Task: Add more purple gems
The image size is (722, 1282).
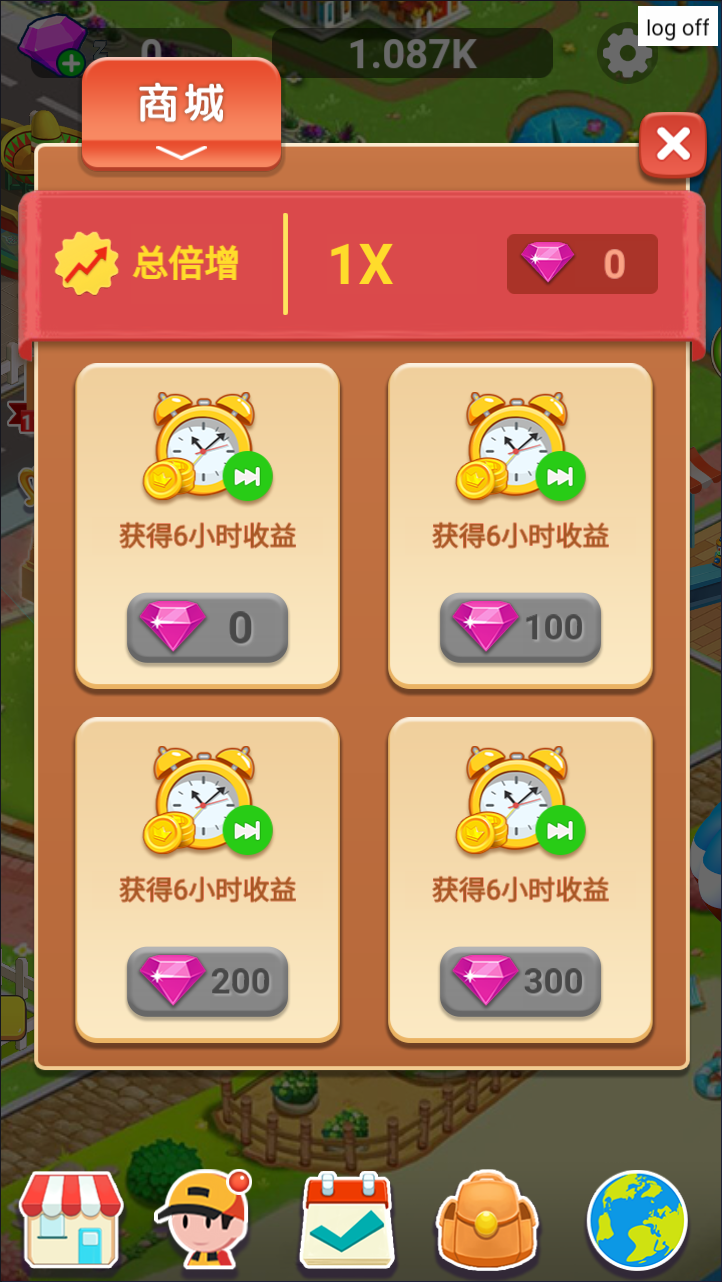Action: [70, 64]
